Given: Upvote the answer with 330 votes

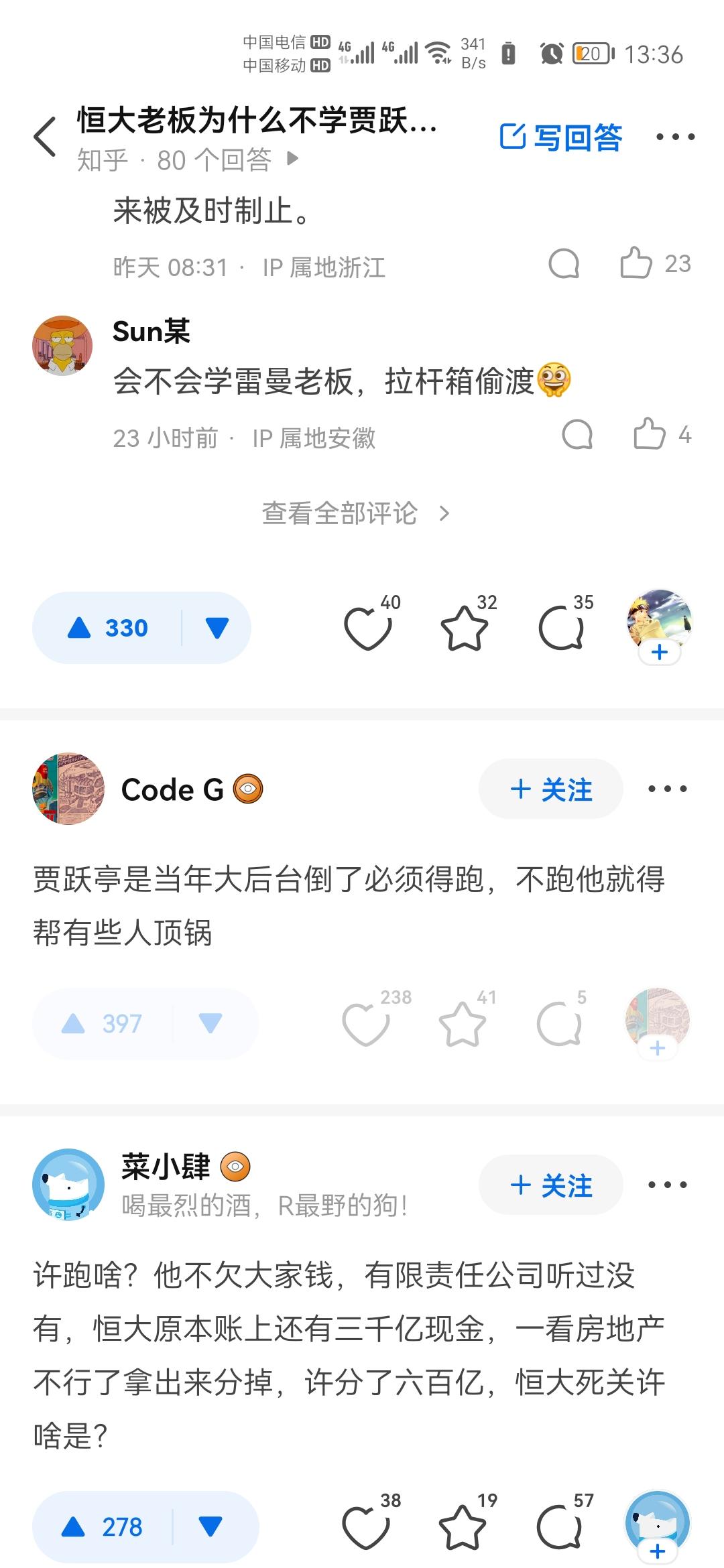Looking at the screenshot, I should click(x=107, y=628).
